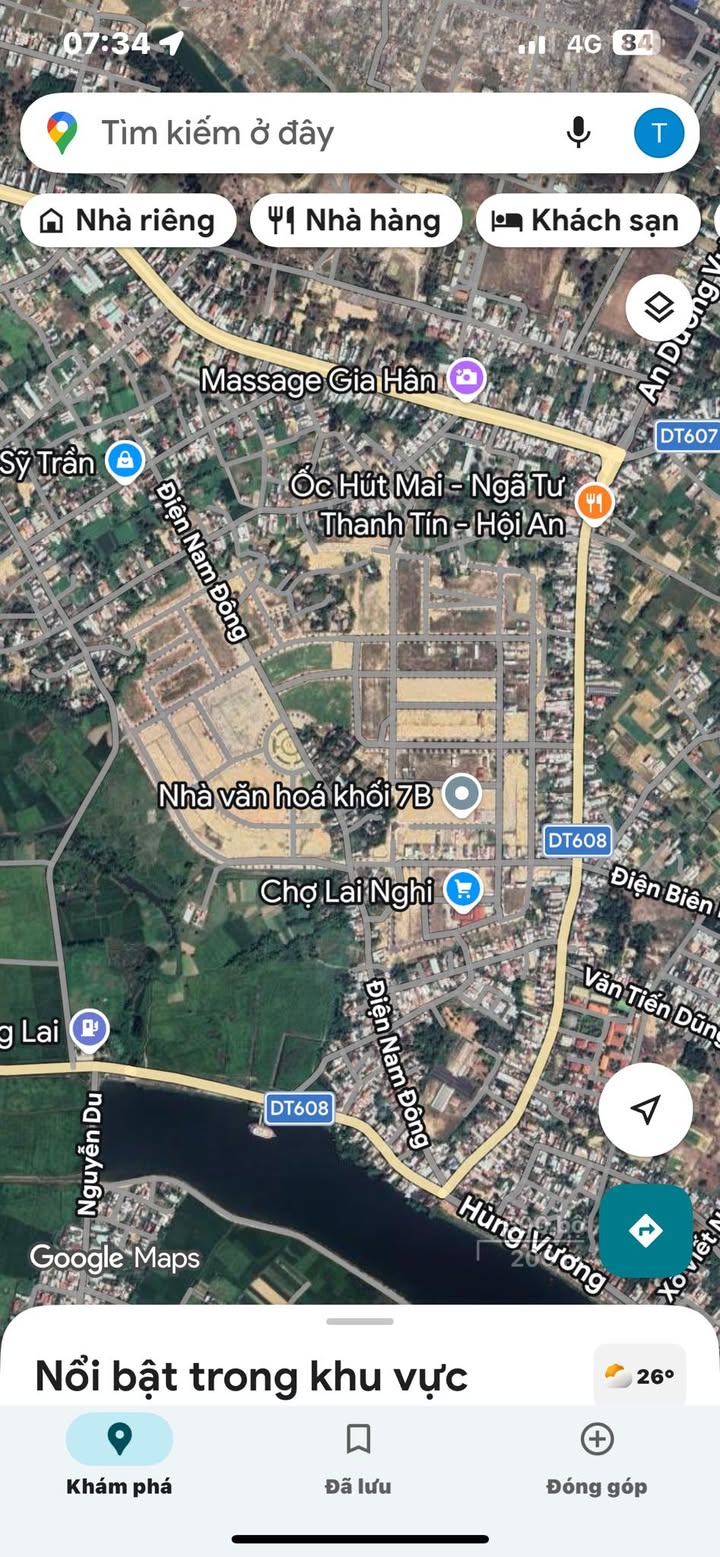Viewport: 720px width, 1557px height.
Task: Switch to the Đã lưu tab
Action: (x=358, y=1456)
